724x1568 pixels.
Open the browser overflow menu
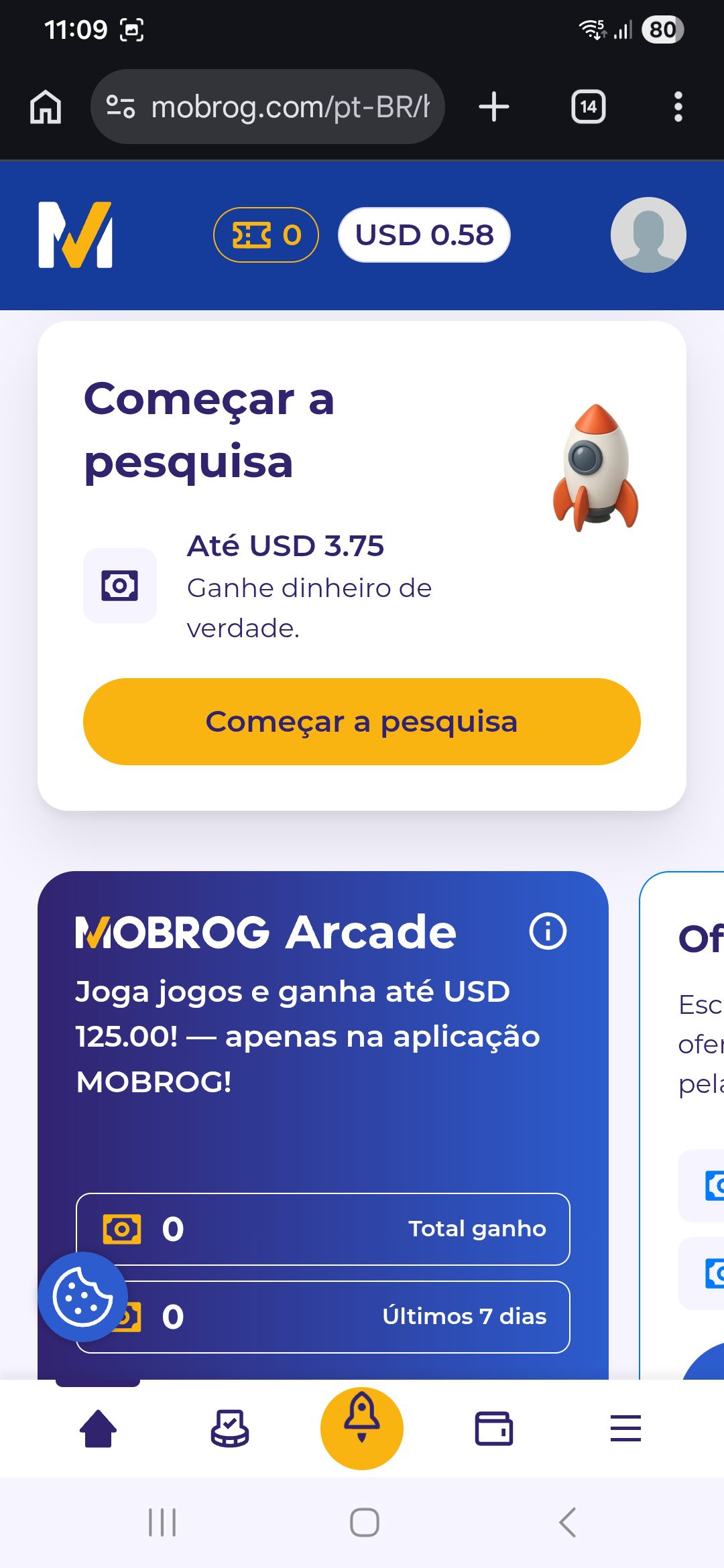pos(678,107)
